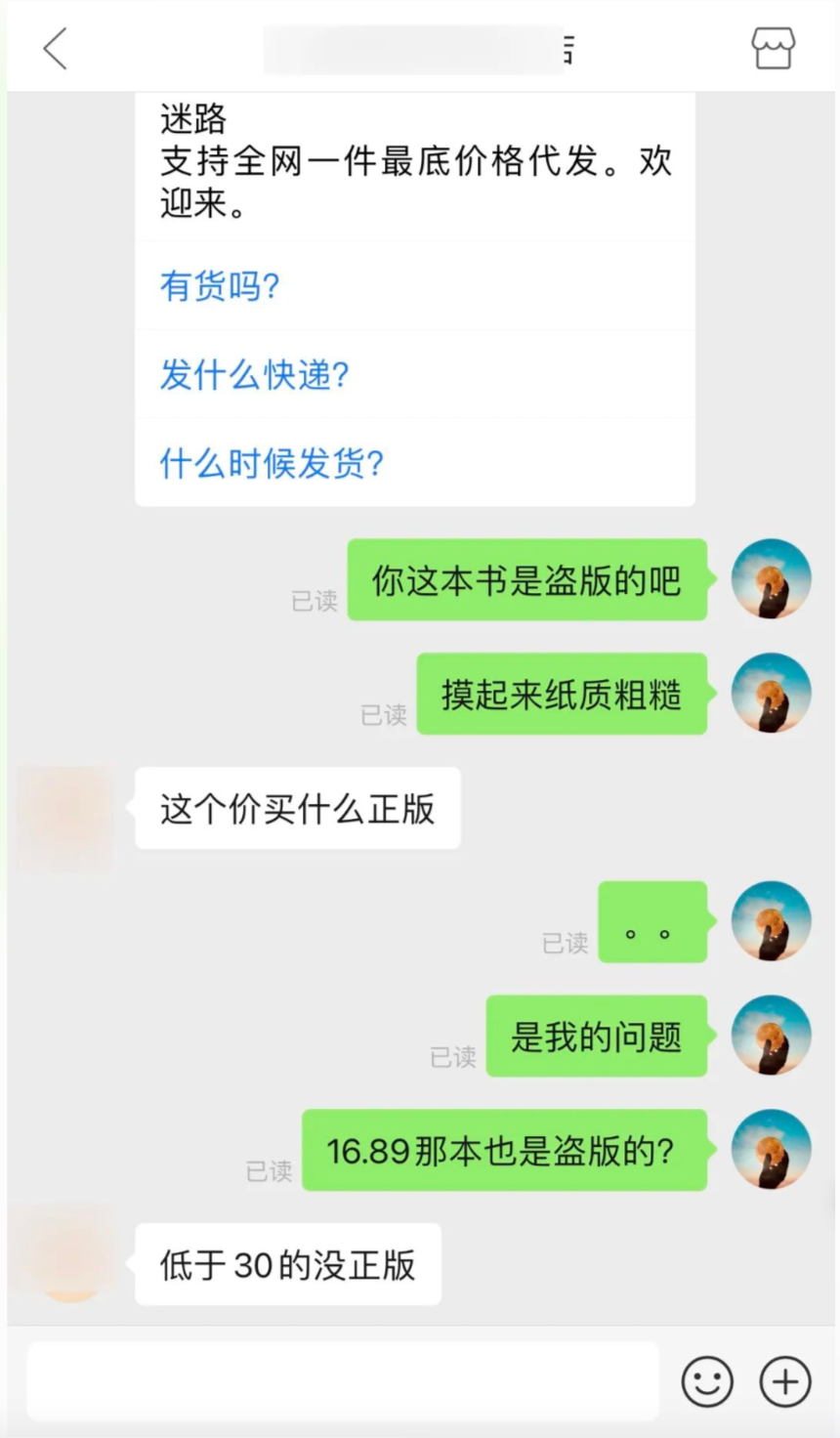840x1438 pixels.
Task: Open my avatar beside 你这本书是盗版的吧
Action: [x=771, y=579]
